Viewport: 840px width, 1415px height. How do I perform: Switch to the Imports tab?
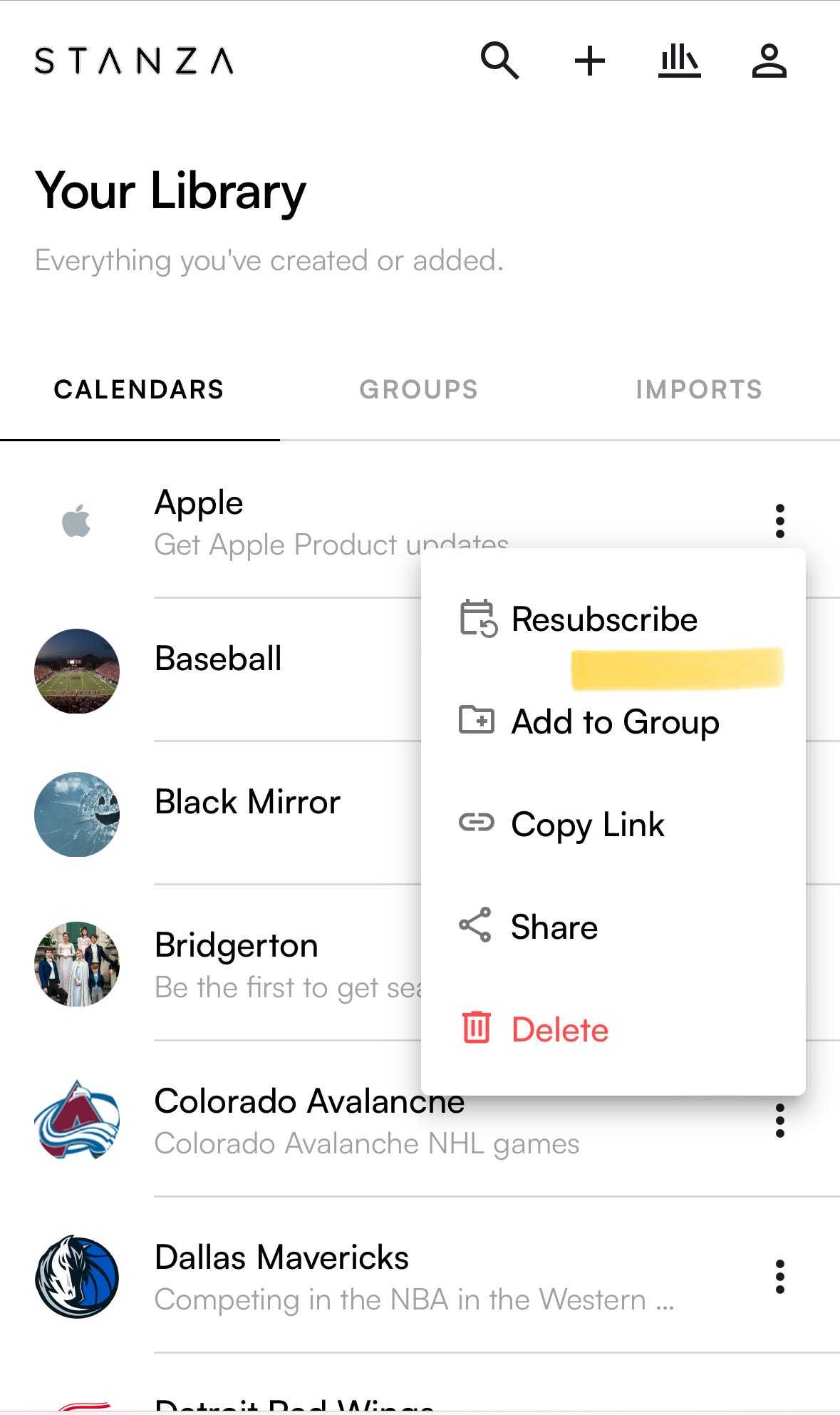click(x=699, y=390)
